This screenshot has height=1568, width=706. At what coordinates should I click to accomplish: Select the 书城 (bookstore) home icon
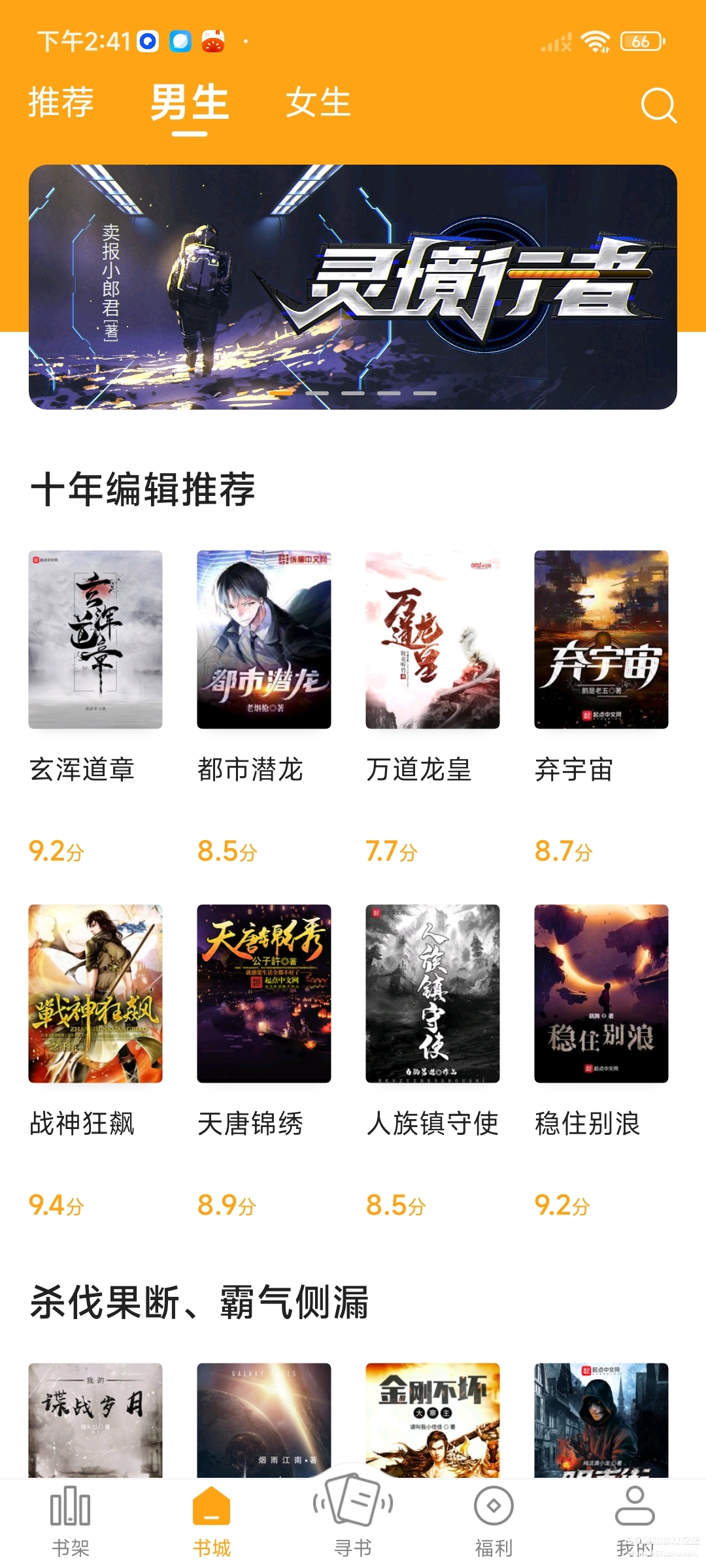pos(212,1509)
